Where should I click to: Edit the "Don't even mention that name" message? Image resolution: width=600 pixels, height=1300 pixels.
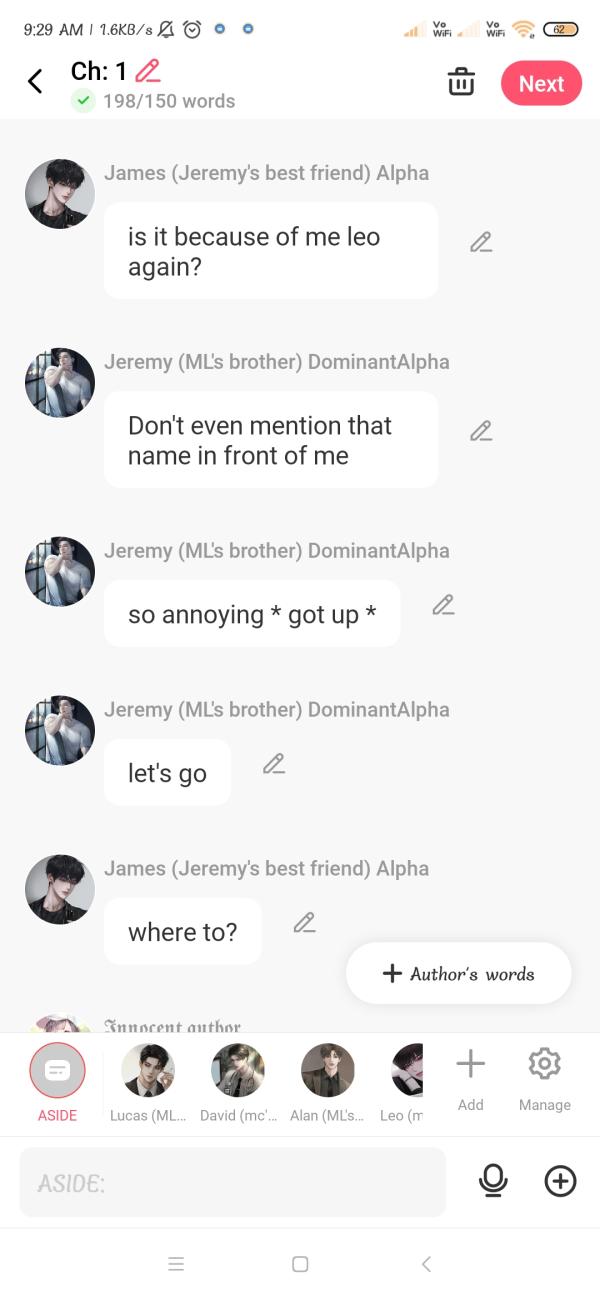coord(481,431)
